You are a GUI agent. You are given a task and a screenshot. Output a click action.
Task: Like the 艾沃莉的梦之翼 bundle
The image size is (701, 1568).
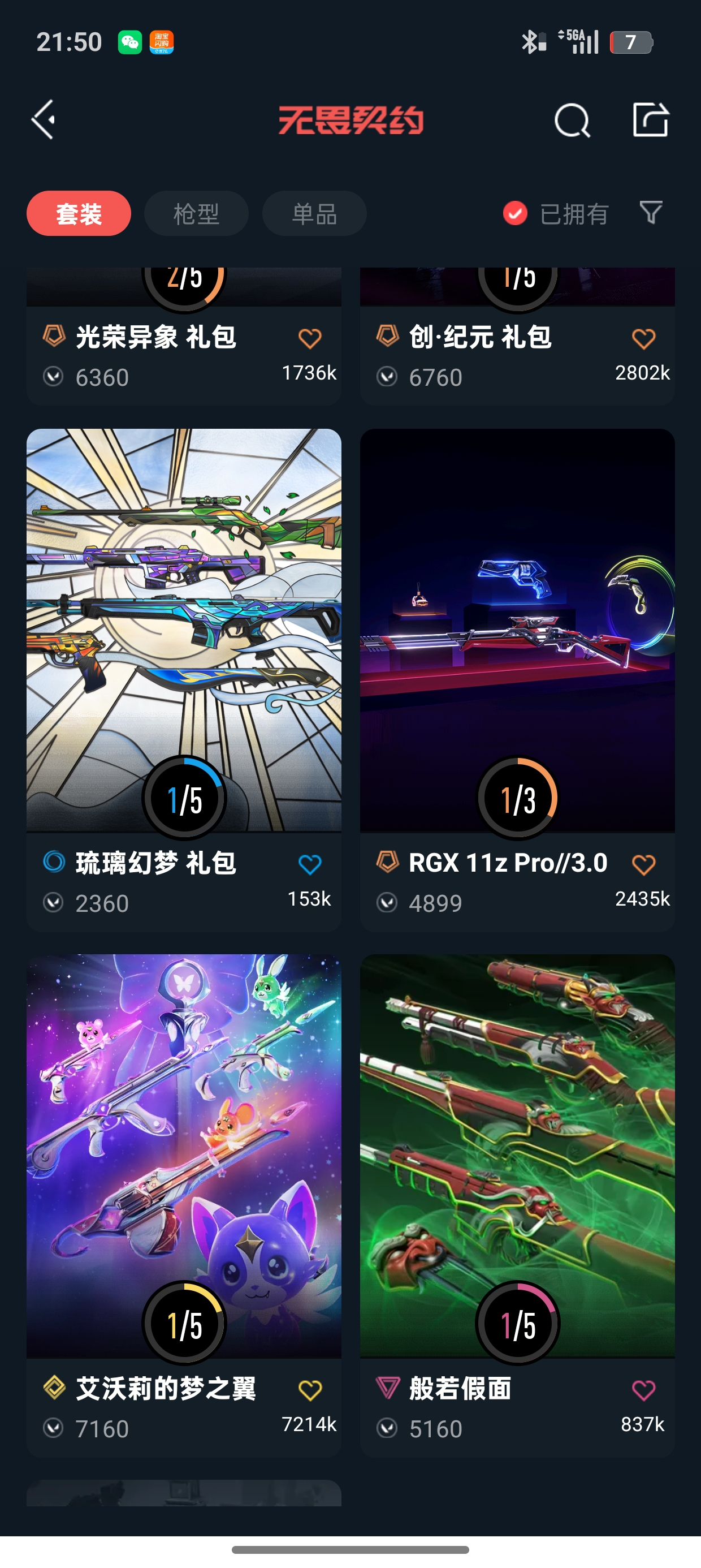click(310, 1390)
